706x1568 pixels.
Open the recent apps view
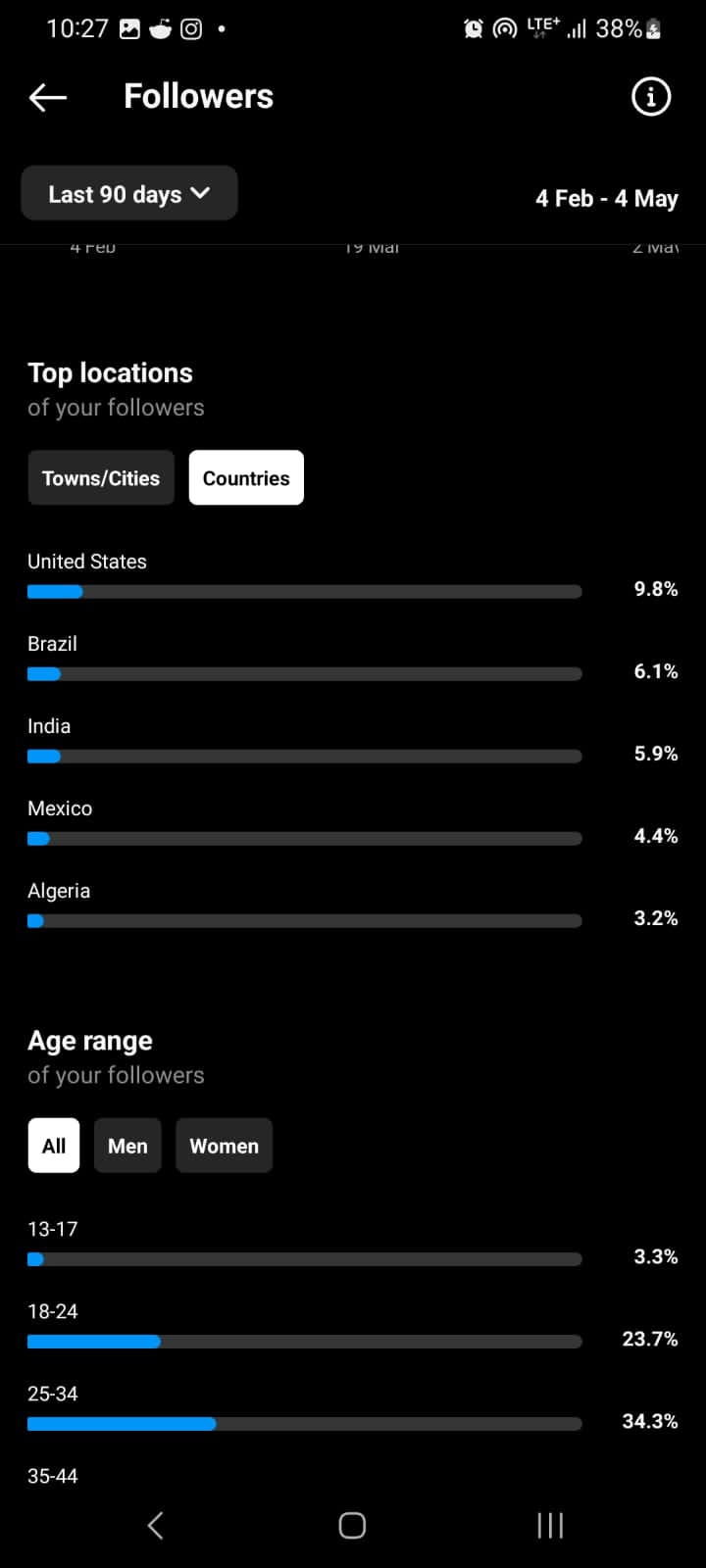[x=550, y=1525]
